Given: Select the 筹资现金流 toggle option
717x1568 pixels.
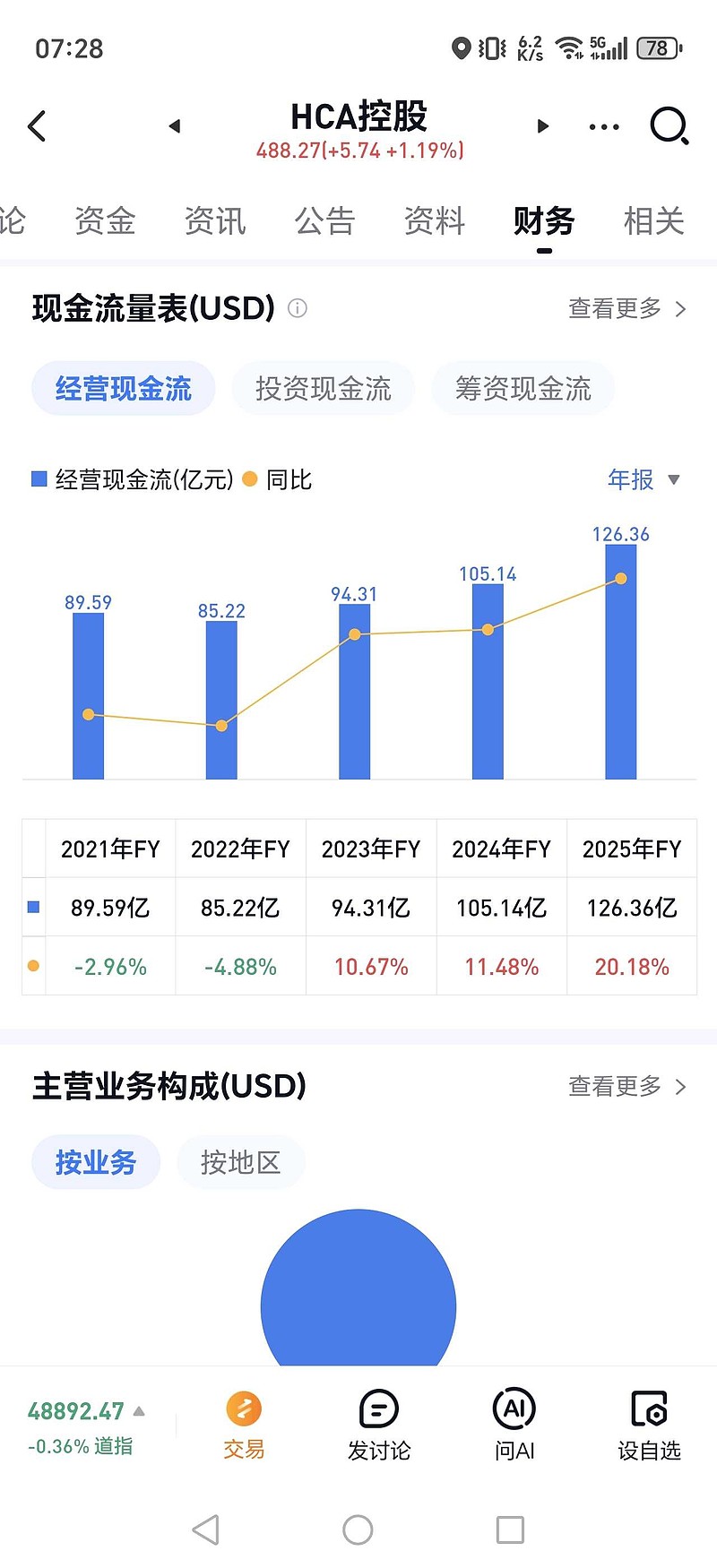Looking at the screenshot, I should tap(523, 388).
